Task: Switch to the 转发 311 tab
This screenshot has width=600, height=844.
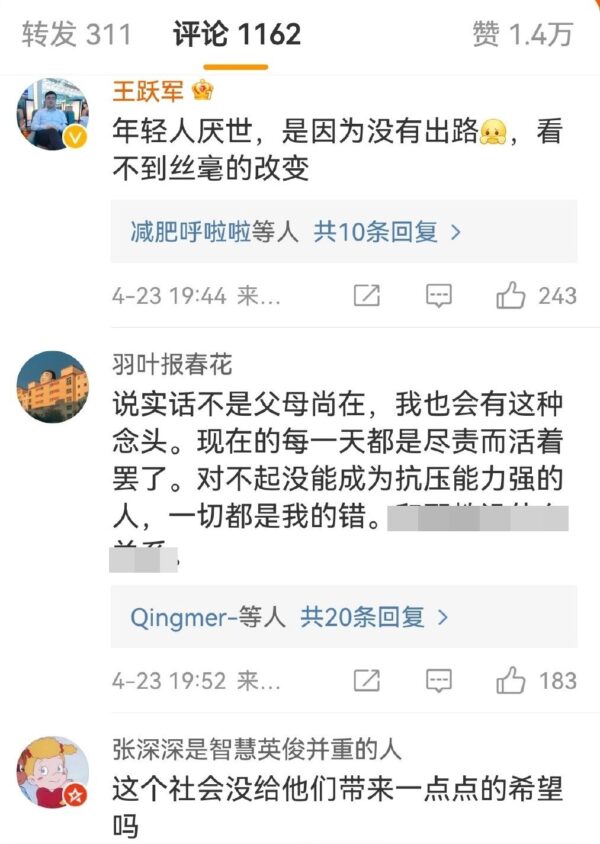Action: pos(77,34)
